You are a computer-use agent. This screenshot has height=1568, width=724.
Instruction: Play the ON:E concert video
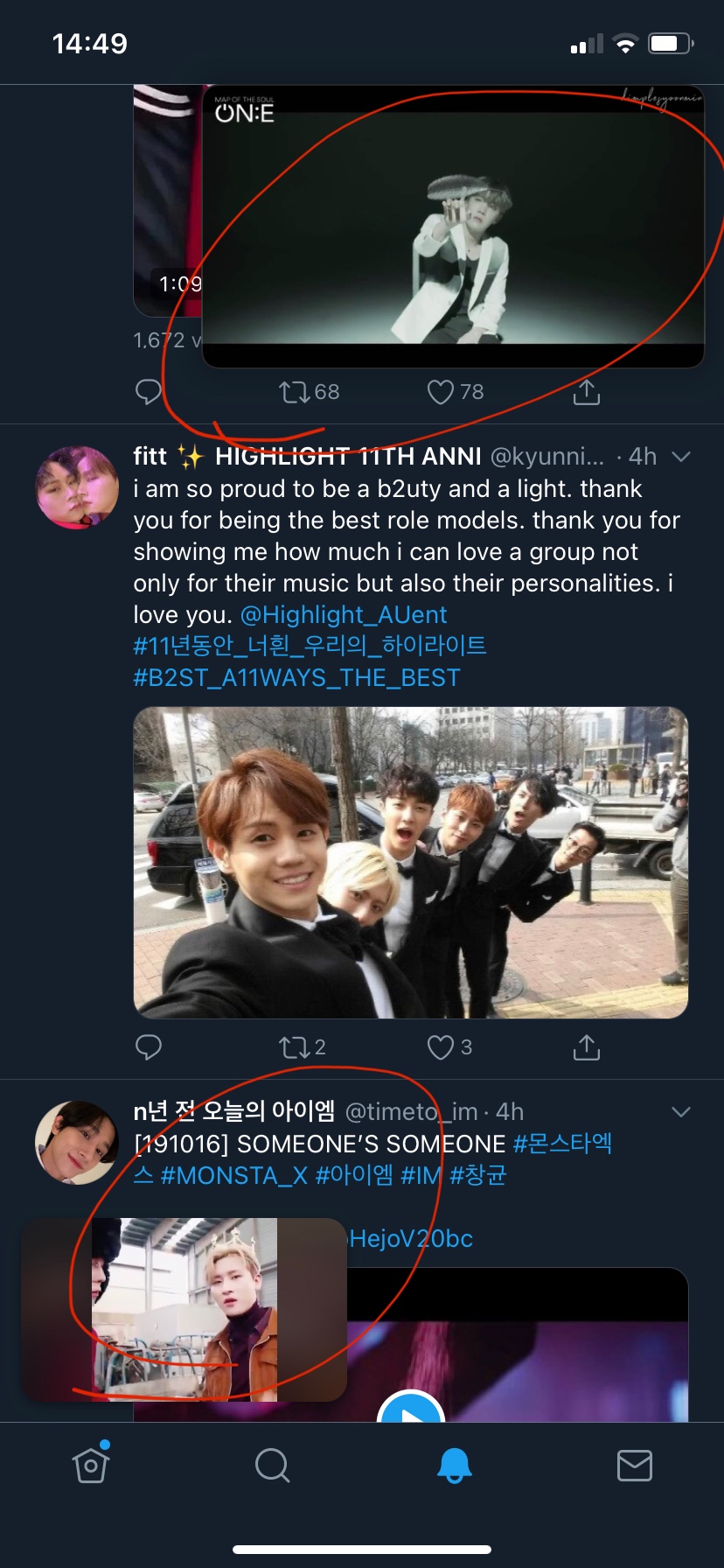(453, 227)
